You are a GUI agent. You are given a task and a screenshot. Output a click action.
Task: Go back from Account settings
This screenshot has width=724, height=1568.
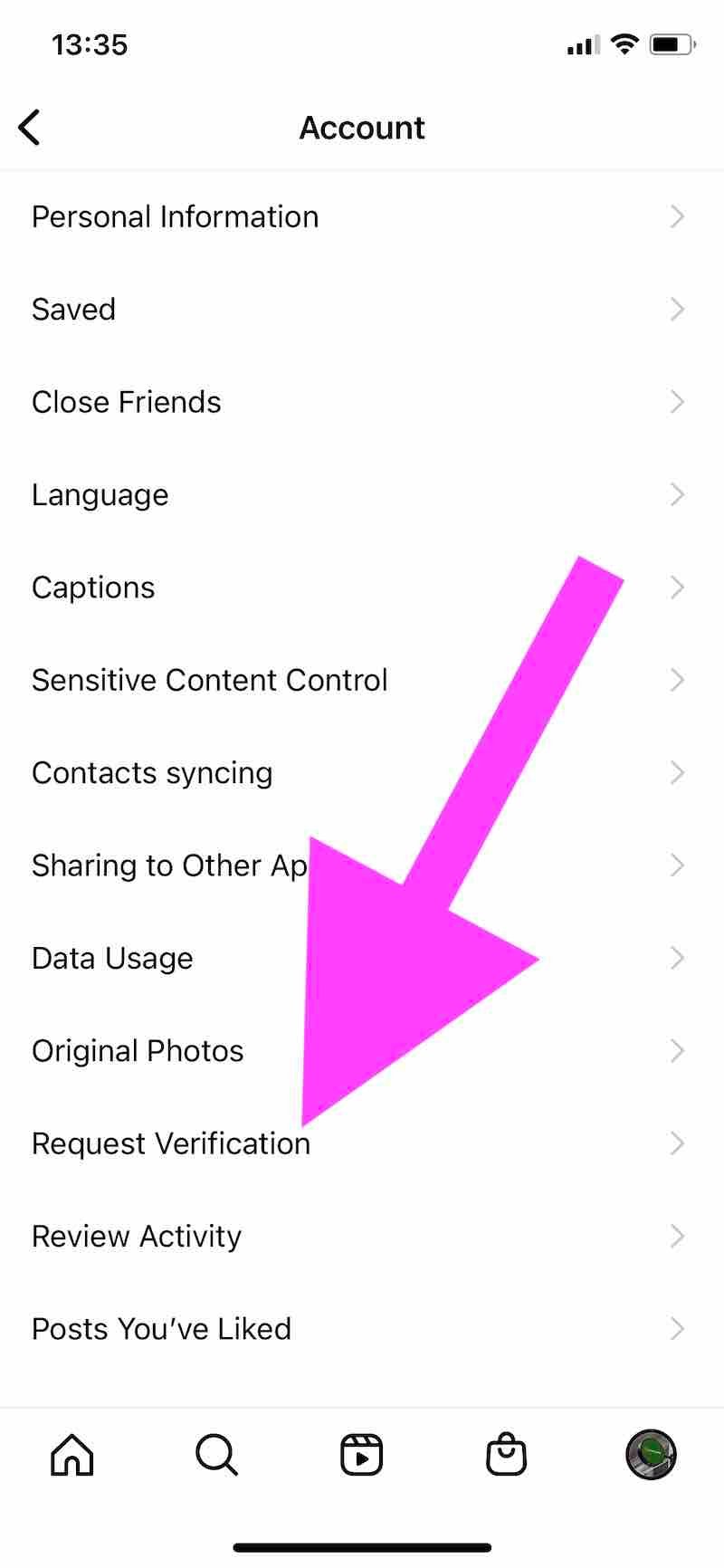tap(30, 128)
